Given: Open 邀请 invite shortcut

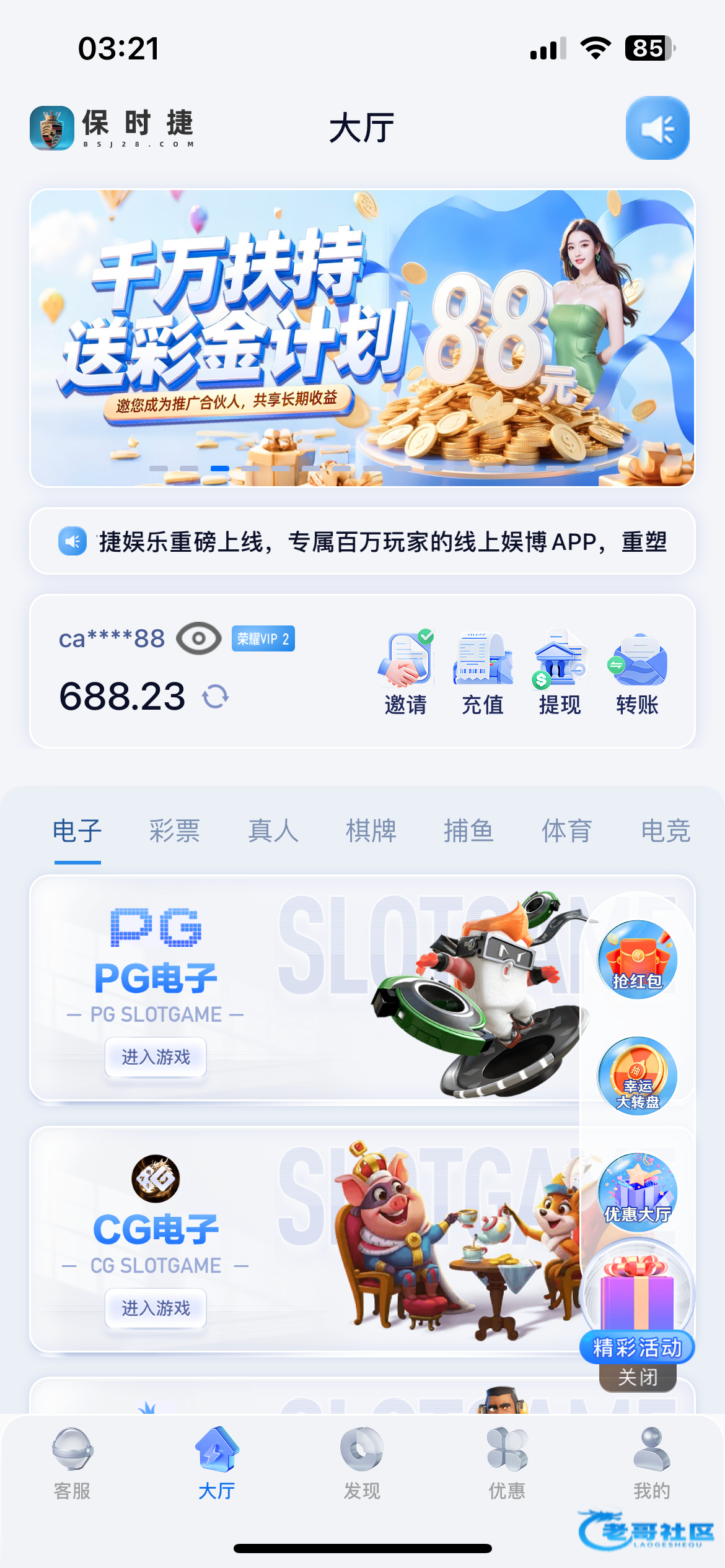Looking at the screenshot, I should (x=406, y=673).
